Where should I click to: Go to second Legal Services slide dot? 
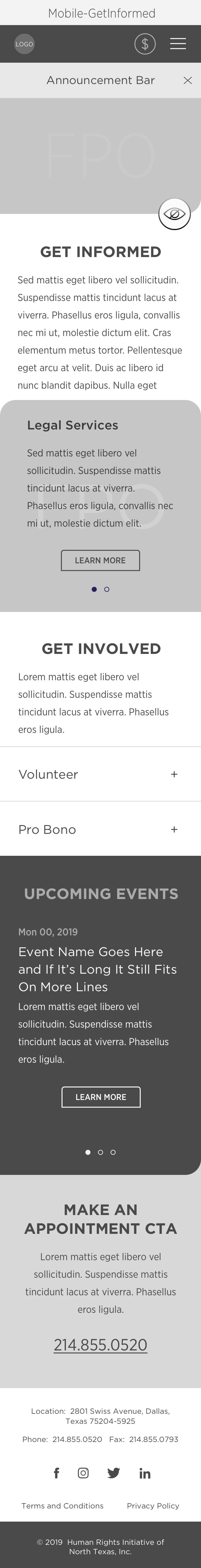tap(107, 589)
